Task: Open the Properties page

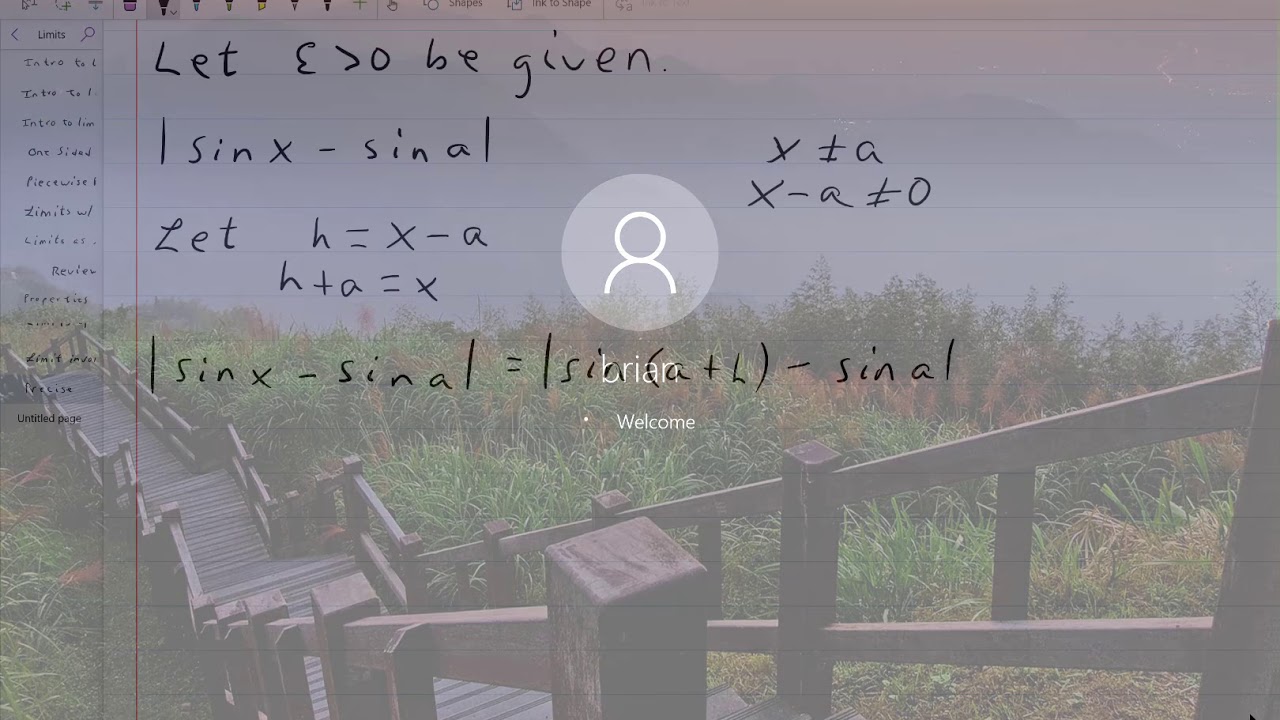Action: point(56,299)
